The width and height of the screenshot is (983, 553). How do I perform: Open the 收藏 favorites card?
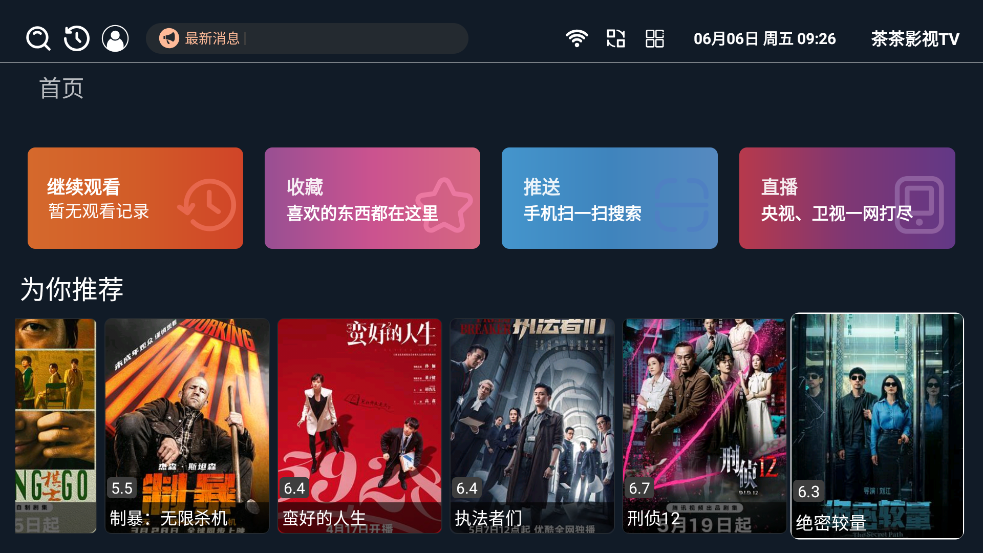(372, 198)
